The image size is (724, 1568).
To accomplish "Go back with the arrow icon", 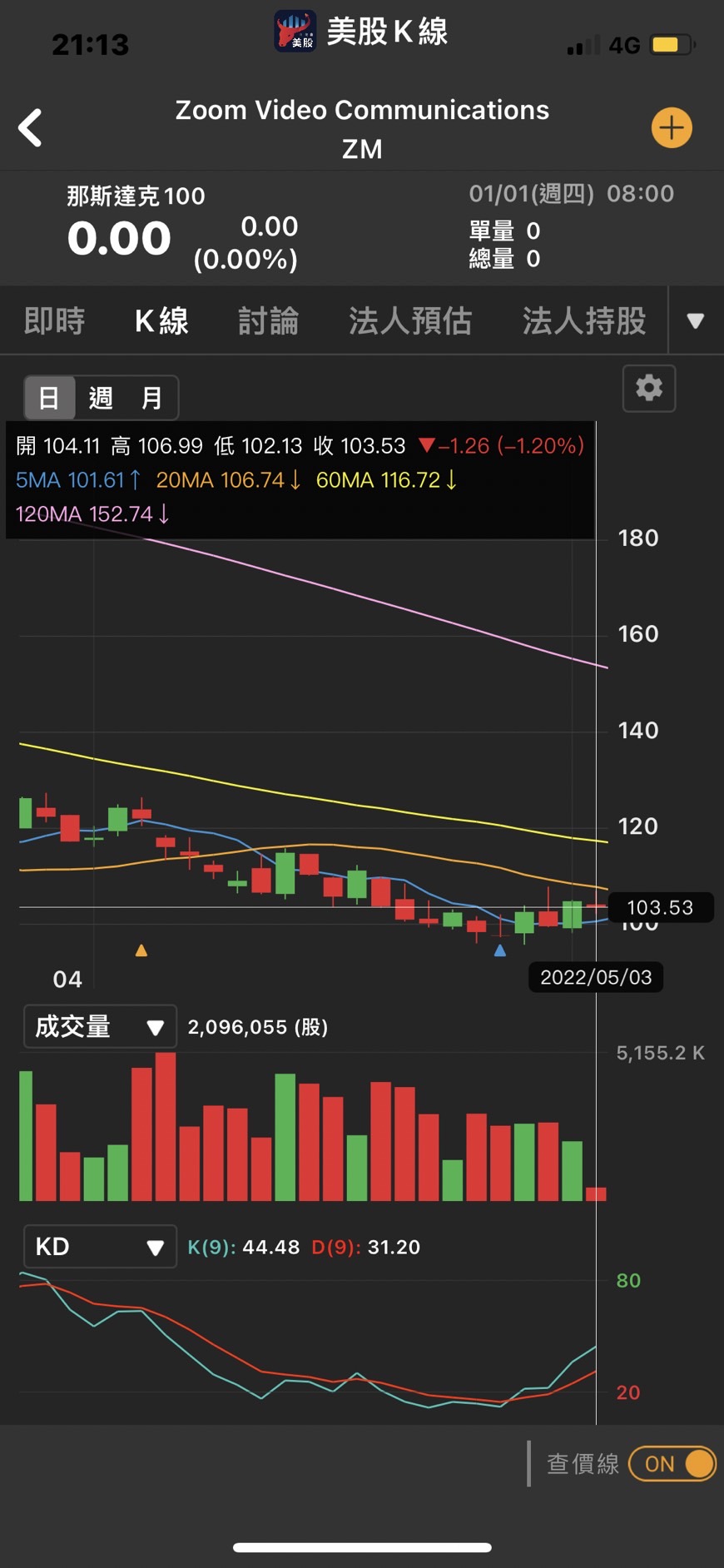I will click(31, 128).
